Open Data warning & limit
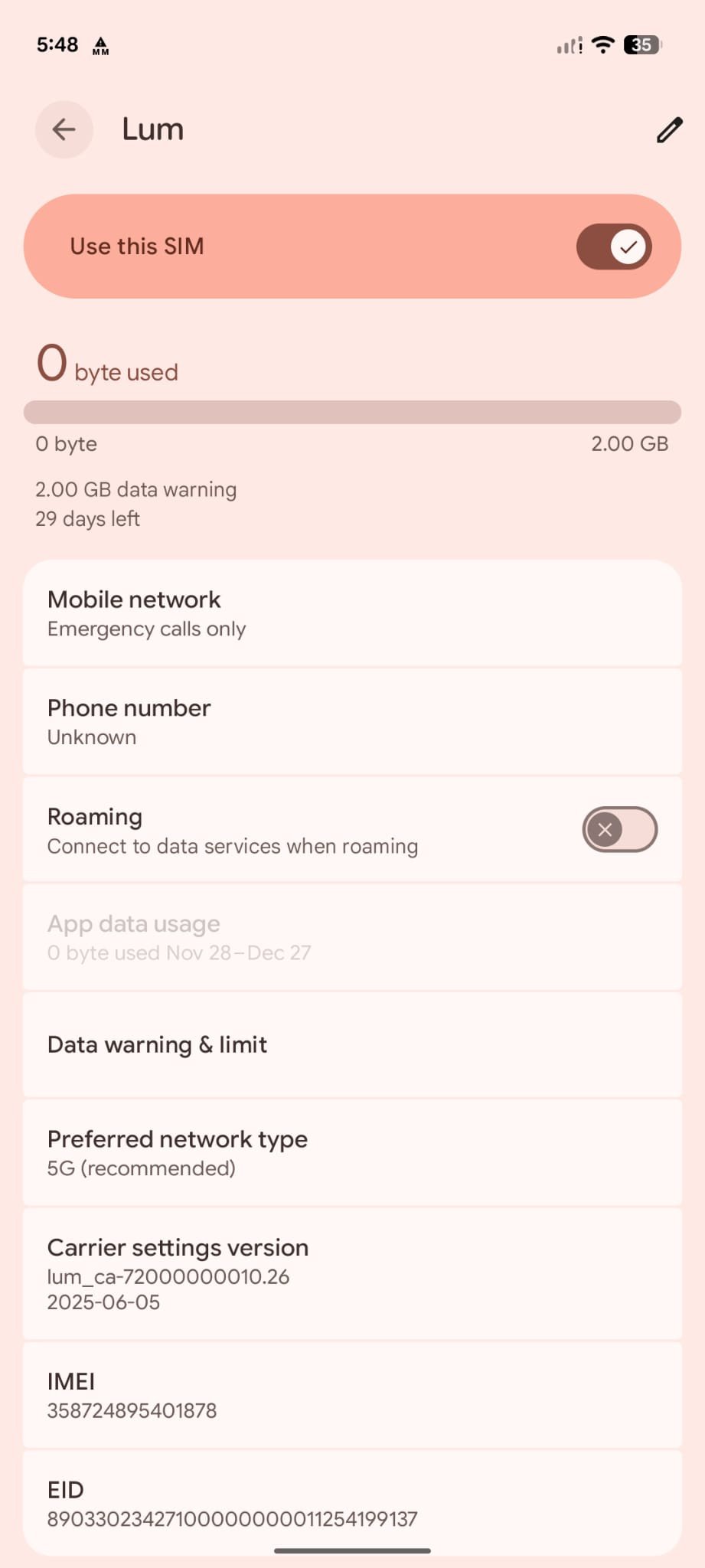705x1568 pixels. tap(352, 1045)
